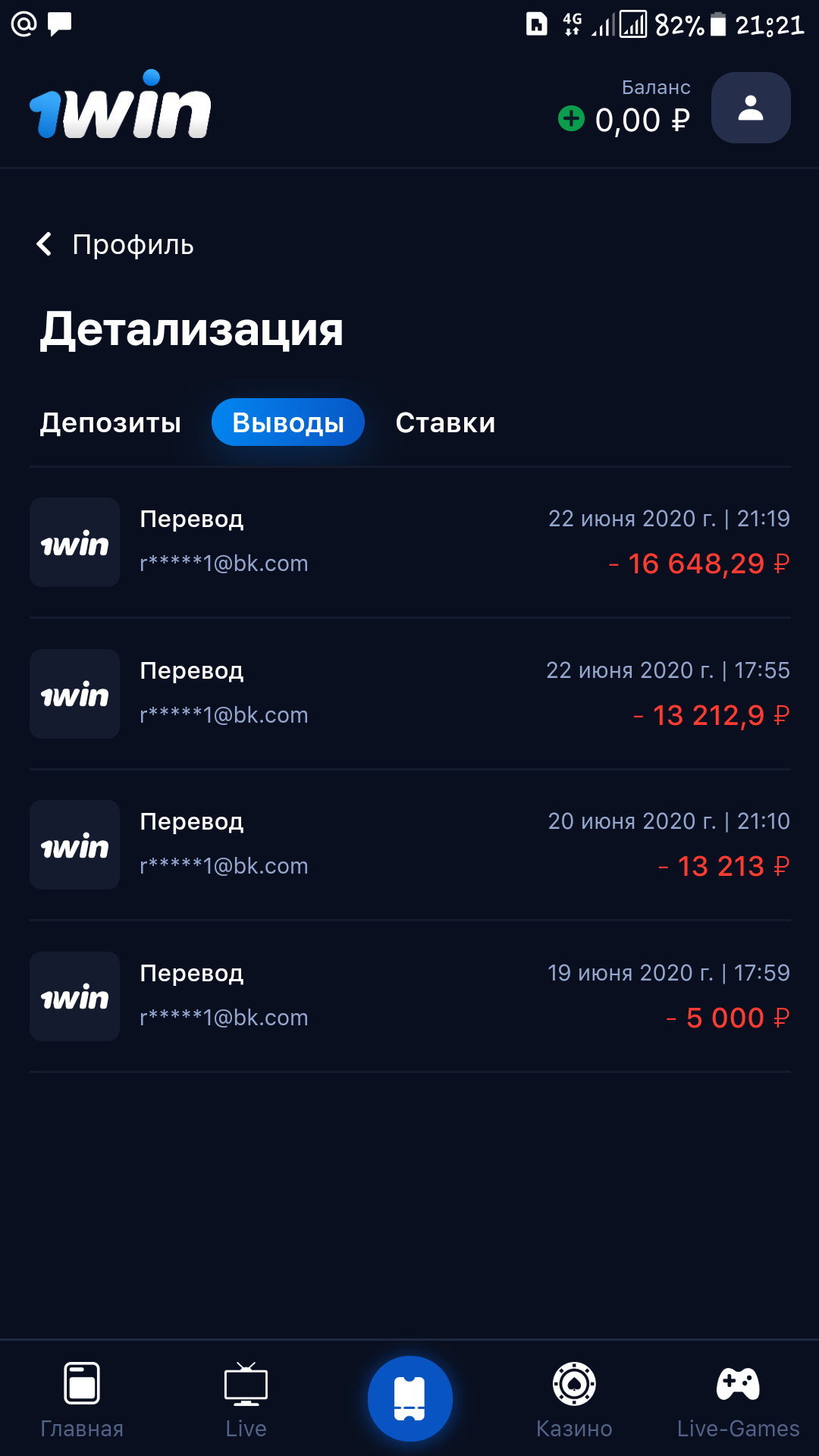Tap the green plus to top up balance
The width and height of the screenshot is (819, 1456).
(x=571, y=118)
